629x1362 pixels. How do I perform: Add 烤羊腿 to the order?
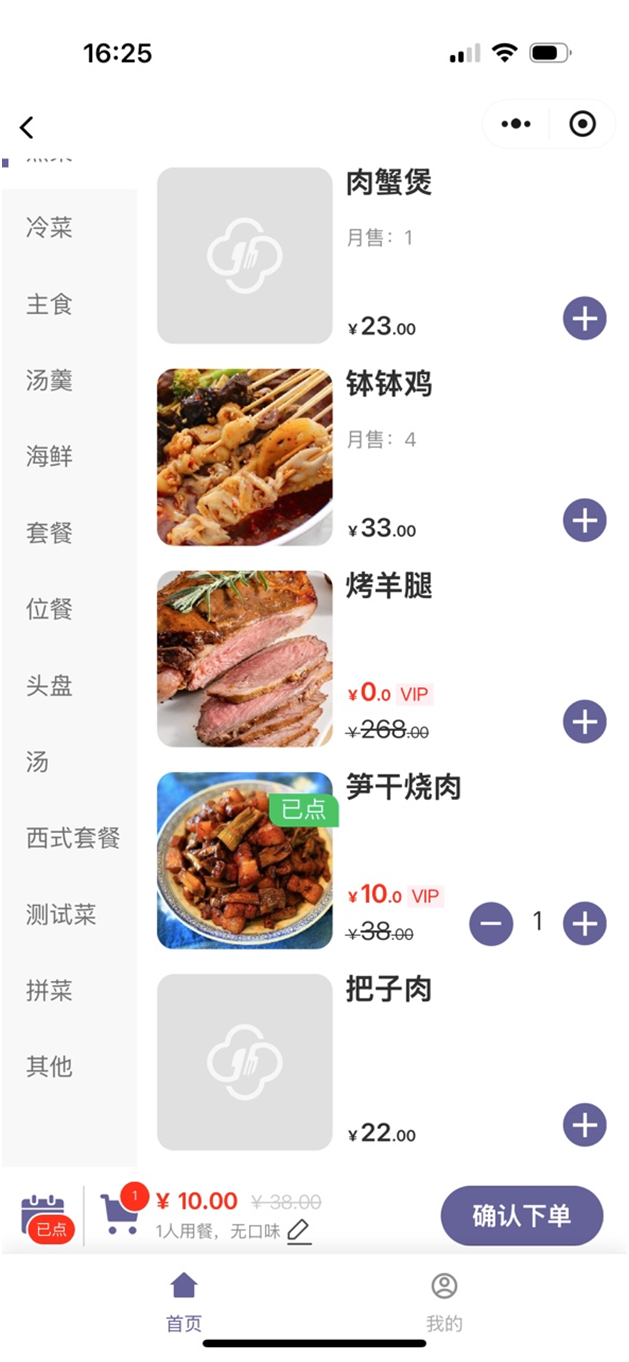point(585,722)
